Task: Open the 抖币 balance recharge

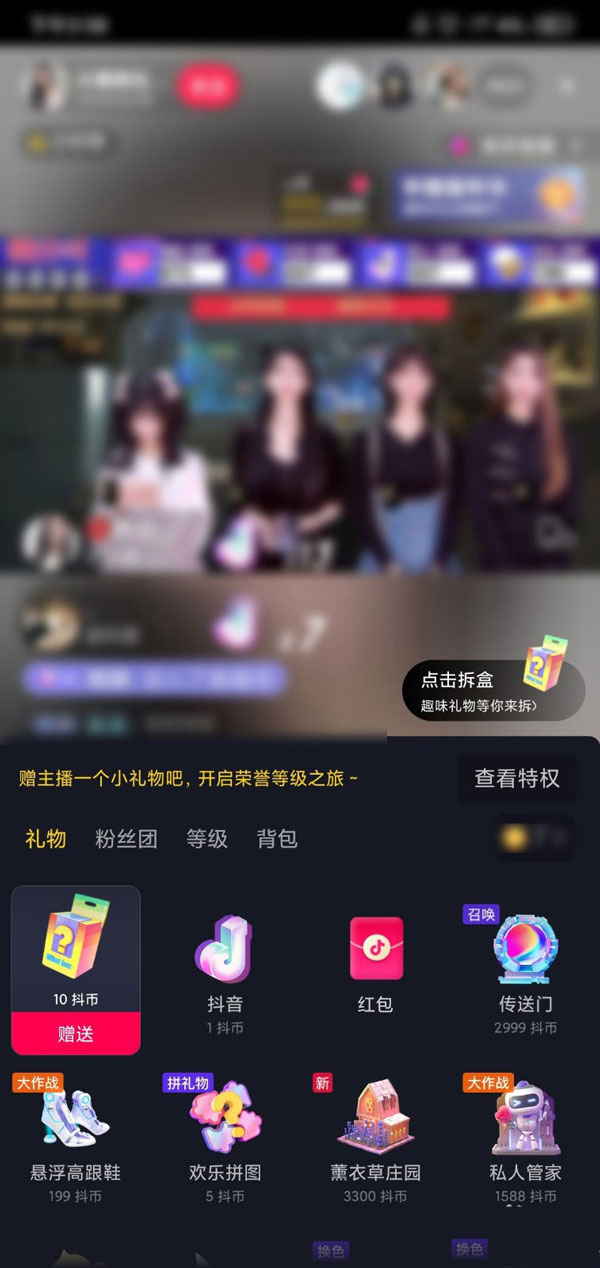Action: point(535,838)
